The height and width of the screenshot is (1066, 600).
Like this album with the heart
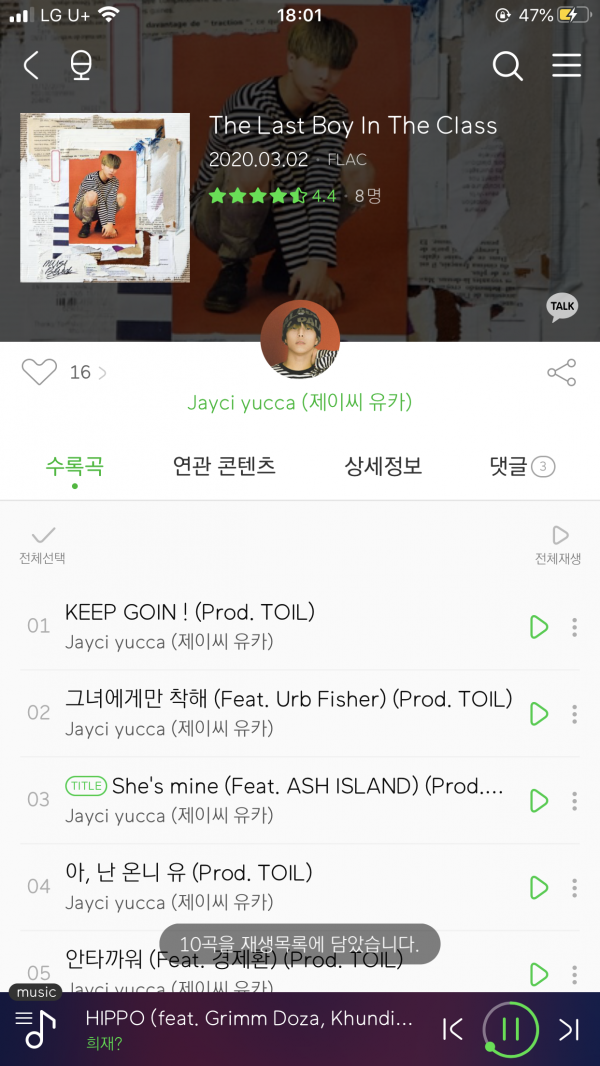coord(39,372)
